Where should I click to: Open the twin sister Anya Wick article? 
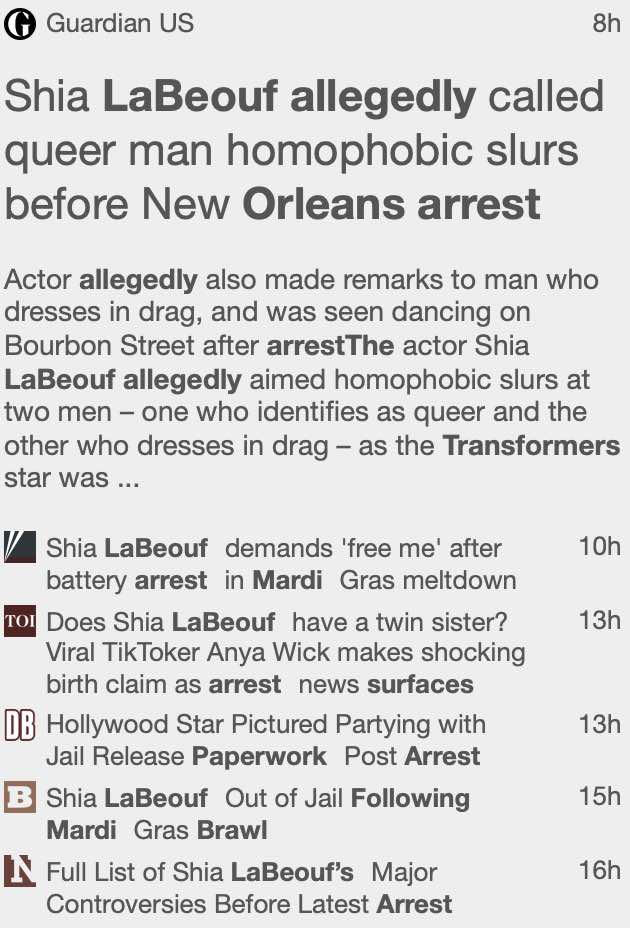coord(286,653)
